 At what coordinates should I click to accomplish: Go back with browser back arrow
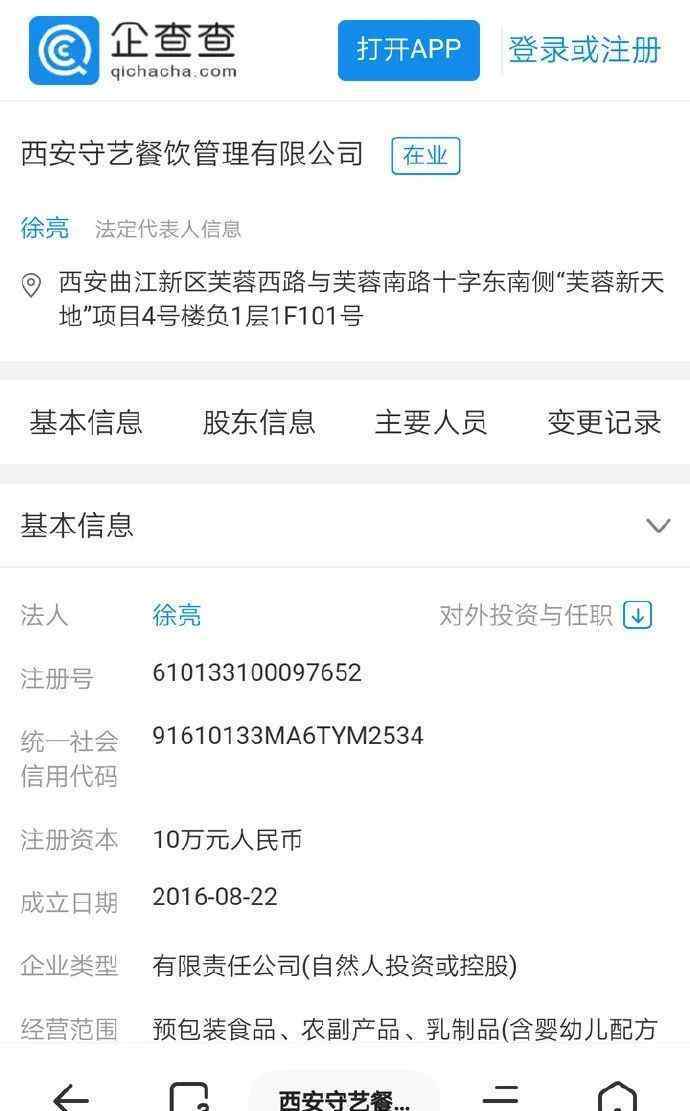70,1097
